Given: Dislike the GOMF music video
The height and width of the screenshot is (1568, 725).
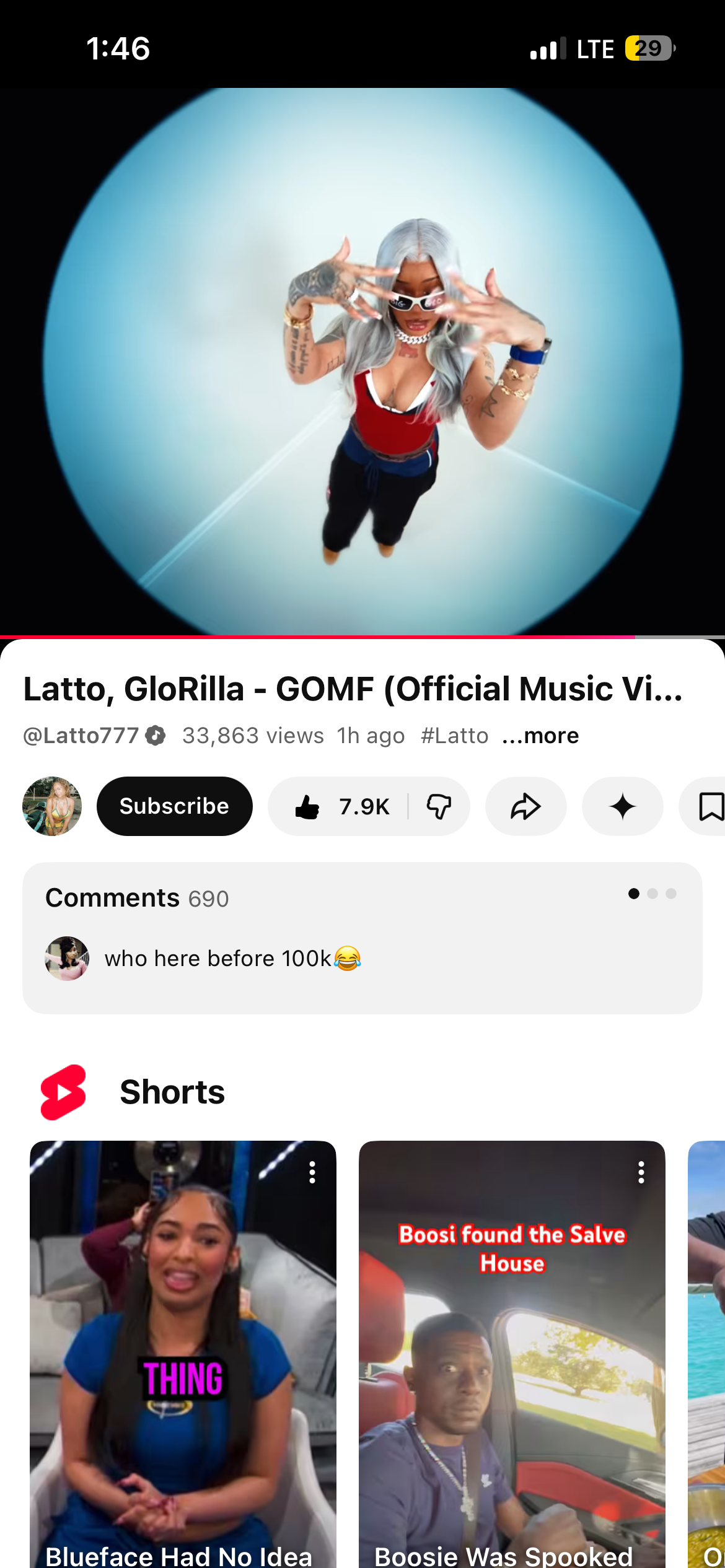Looking at the screenshot, I should tap(439, 806).
